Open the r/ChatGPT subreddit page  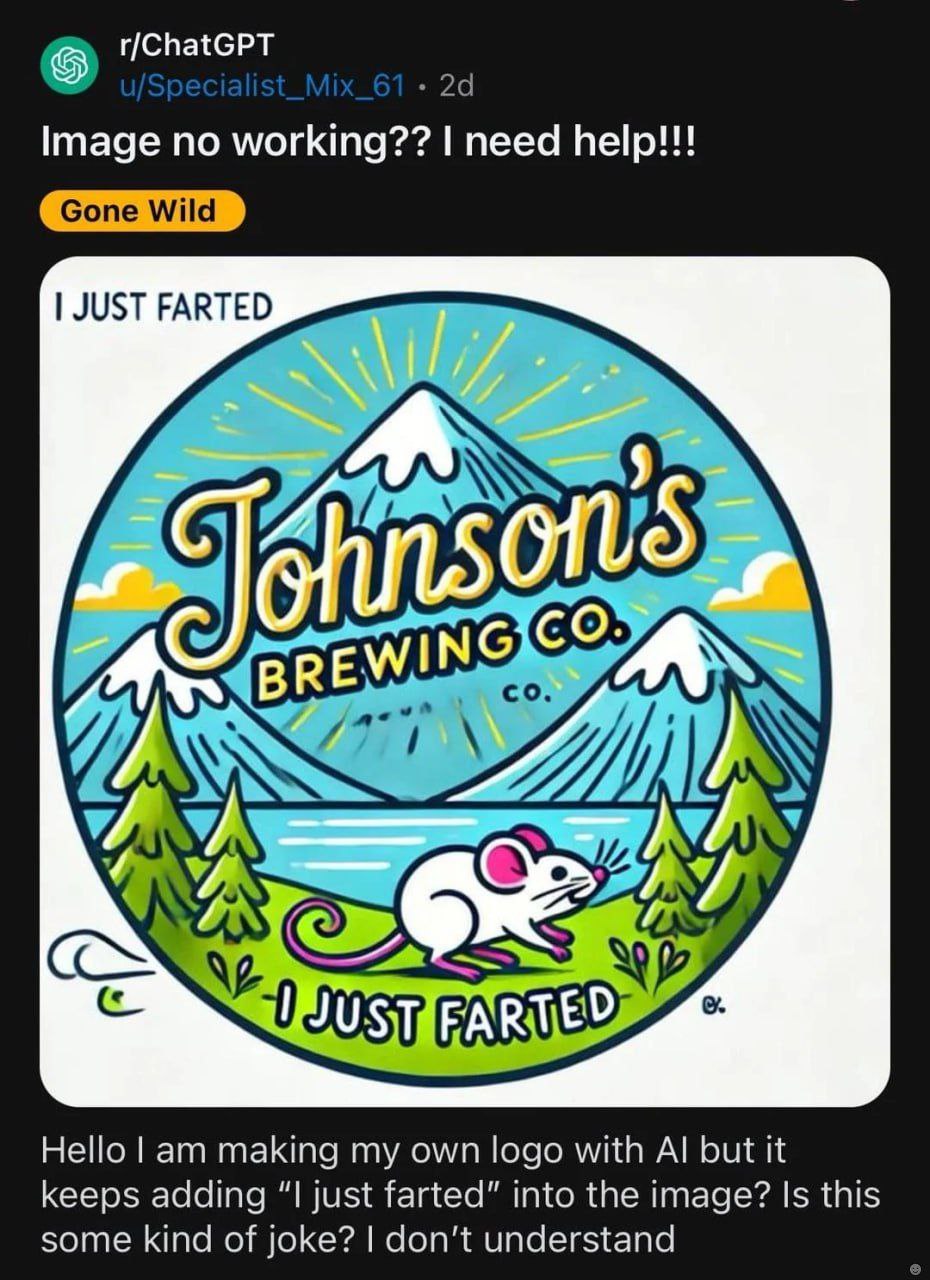coord(196,45)
